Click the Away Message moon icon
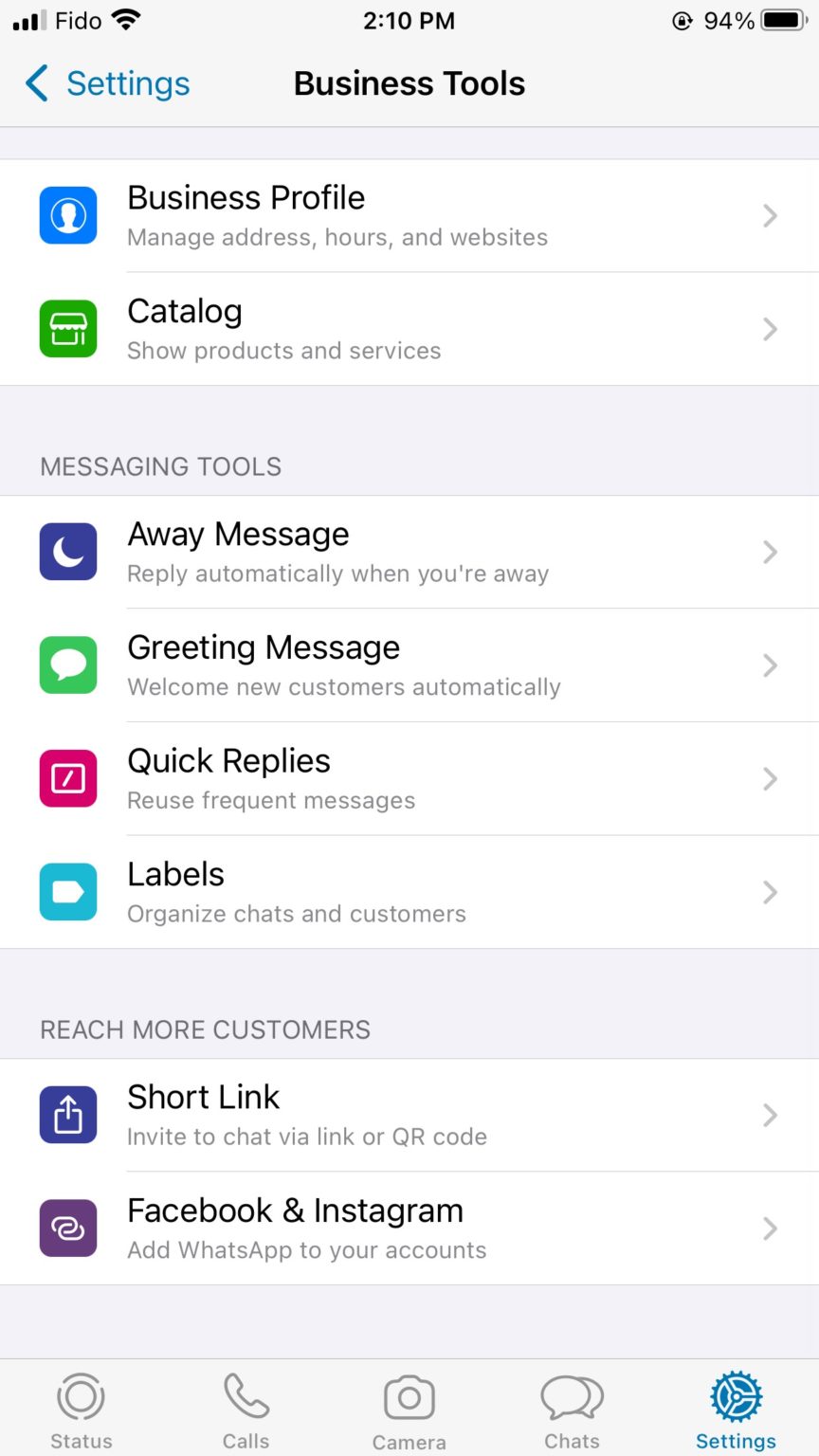 pyautogui.click(x=67, y=551)
